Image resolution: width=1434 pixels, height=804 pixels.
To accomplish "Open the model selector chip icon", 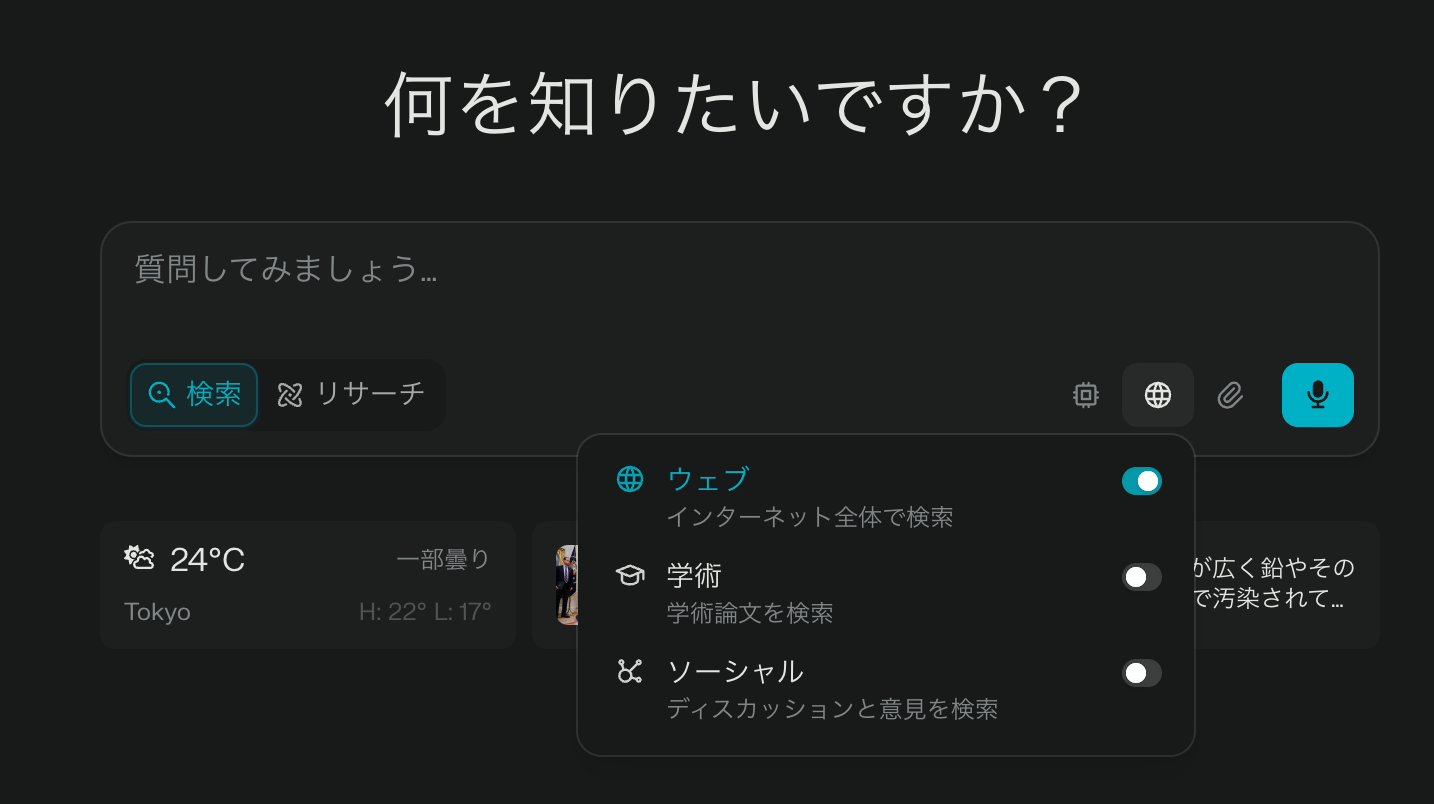I will point(1085,395).
